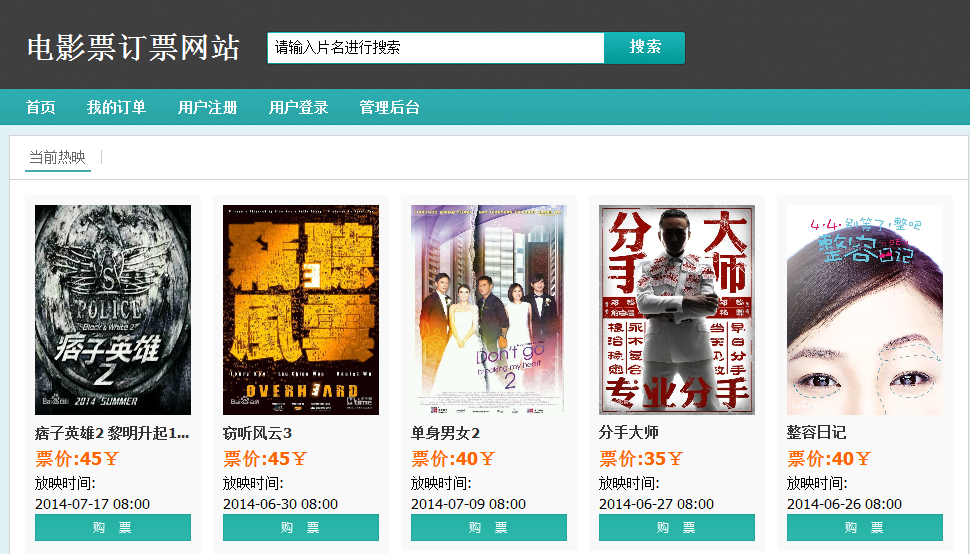The image size is (970, 554).
Task: Open the 窃听风云3 movie poster
Action: (301, 309)
